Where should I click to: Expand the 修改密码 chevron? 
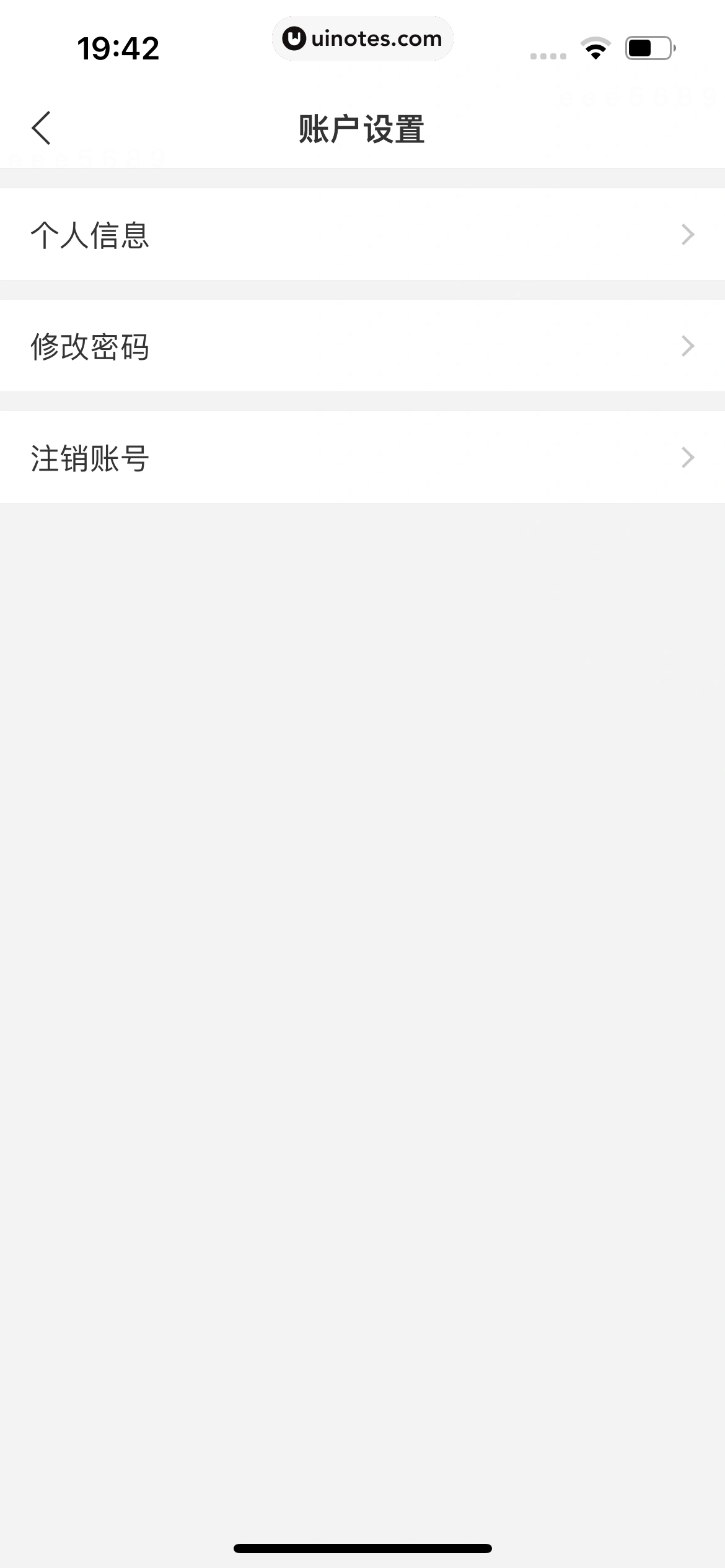[x=688, y=346]
